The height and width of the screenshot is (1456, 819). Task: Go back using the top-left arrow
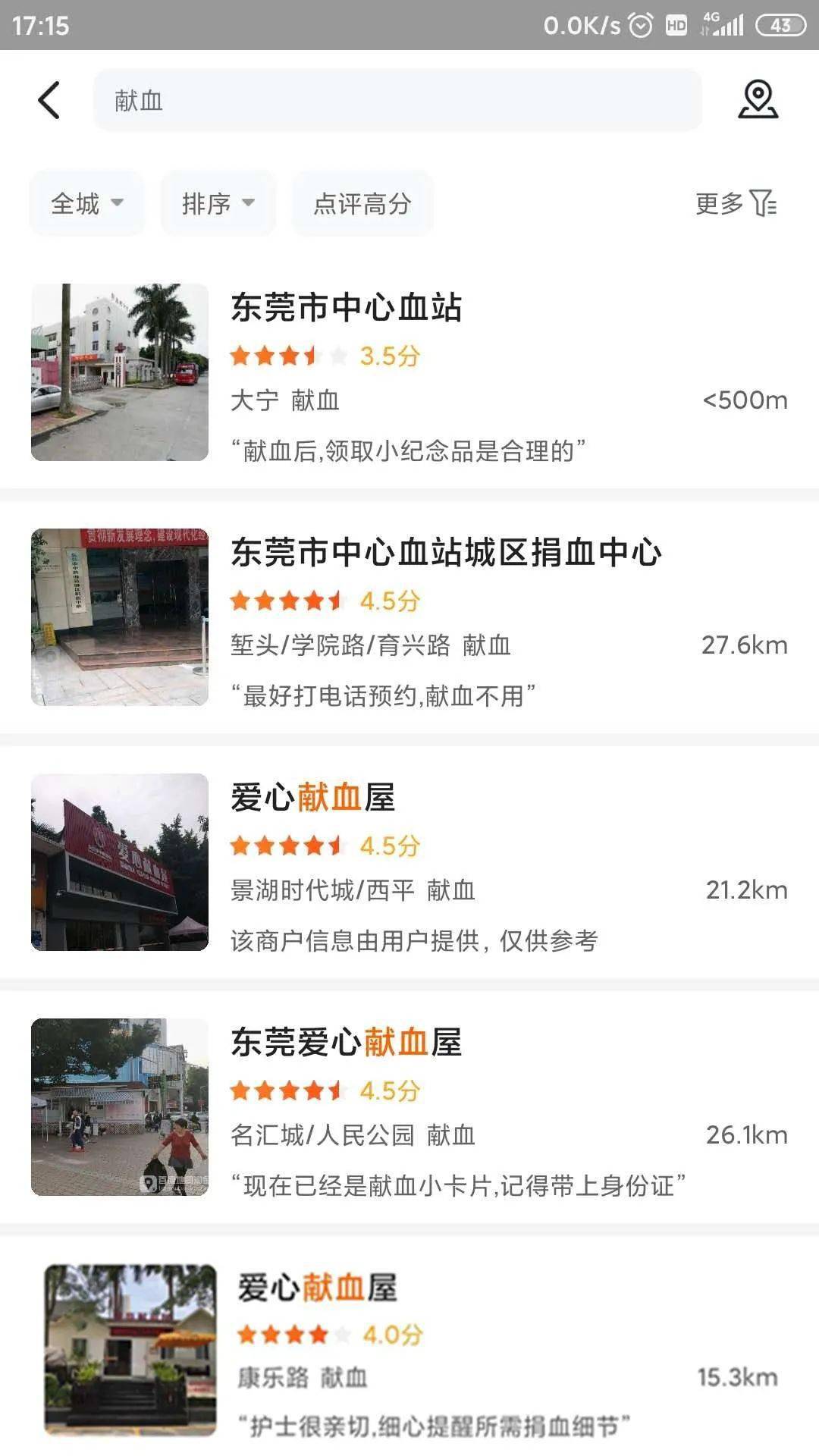[49, 100]
